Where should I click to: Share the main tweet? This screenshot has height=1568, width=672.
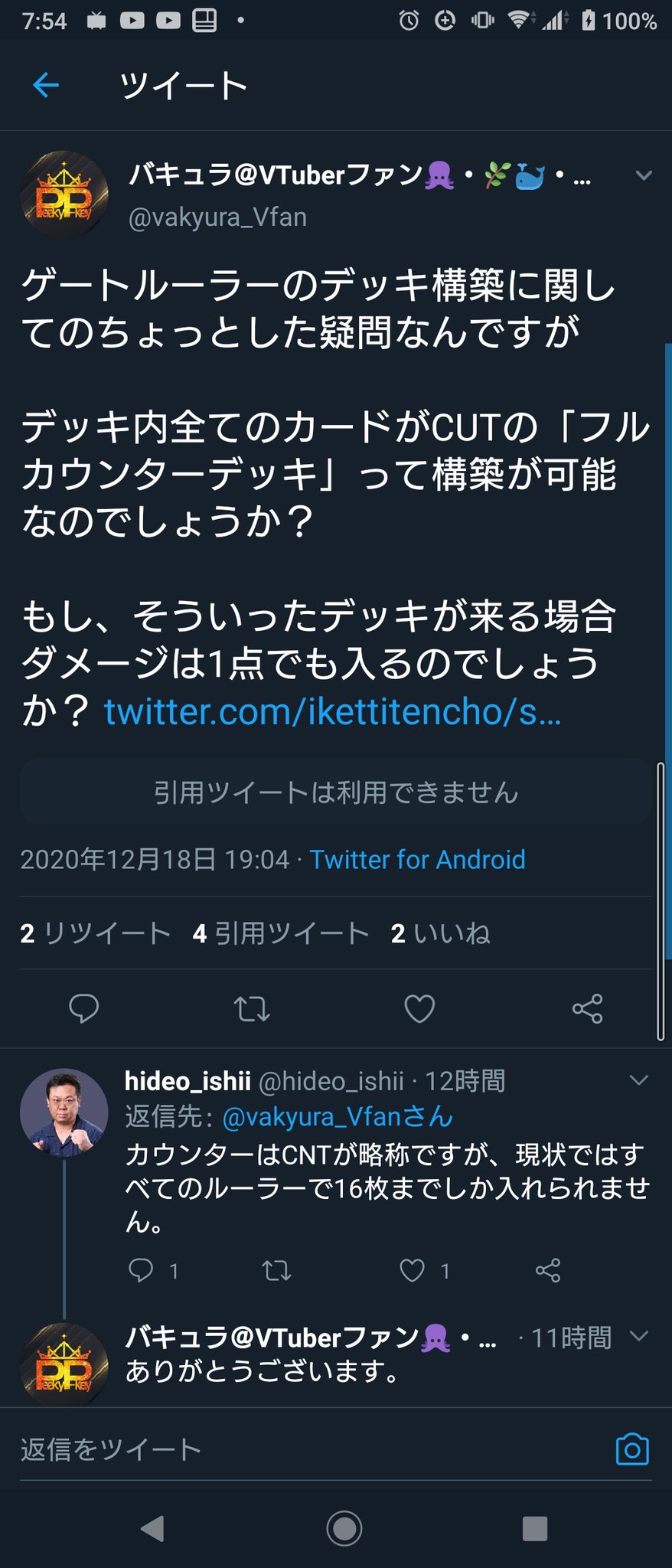coord(587,1008)
